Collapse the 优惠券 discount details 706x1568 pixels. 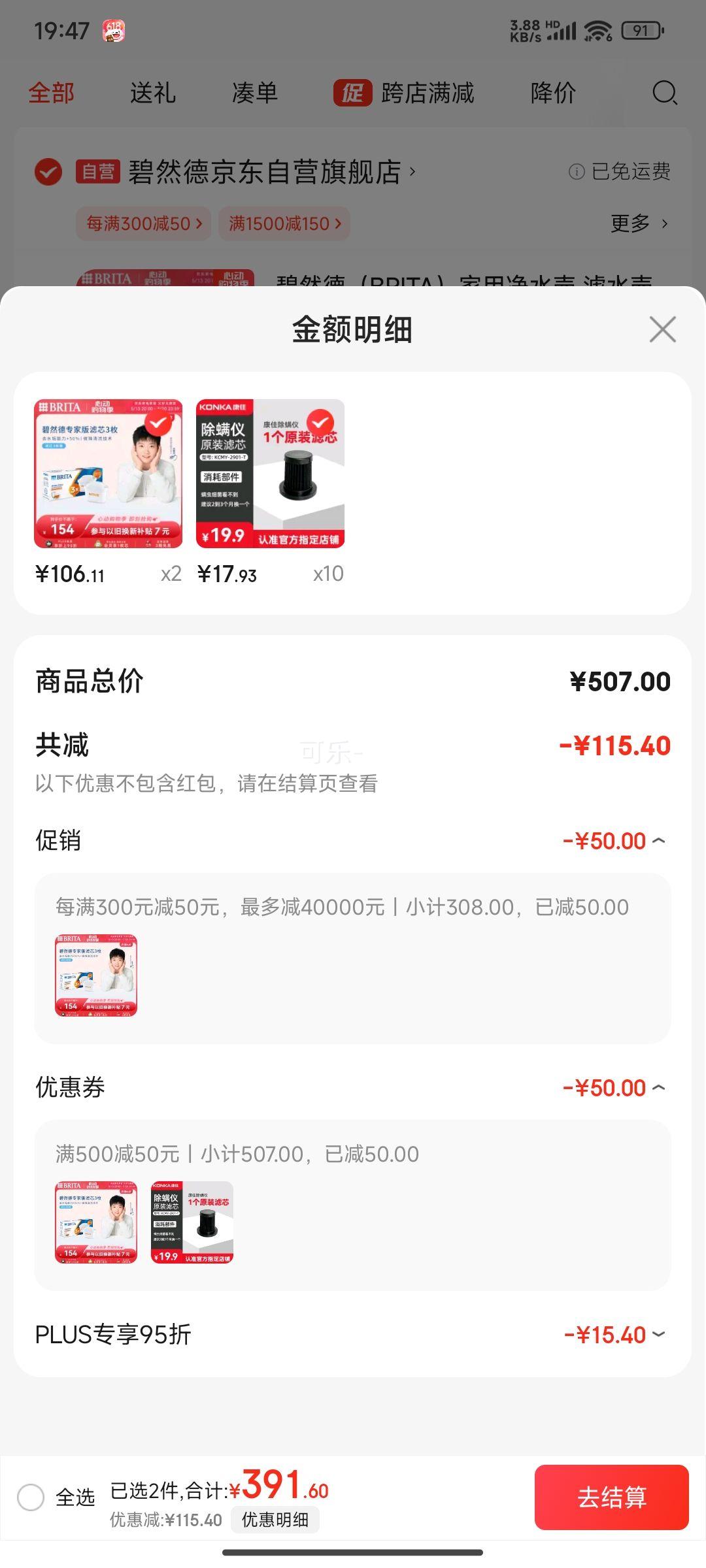[x=658, y=1088]
